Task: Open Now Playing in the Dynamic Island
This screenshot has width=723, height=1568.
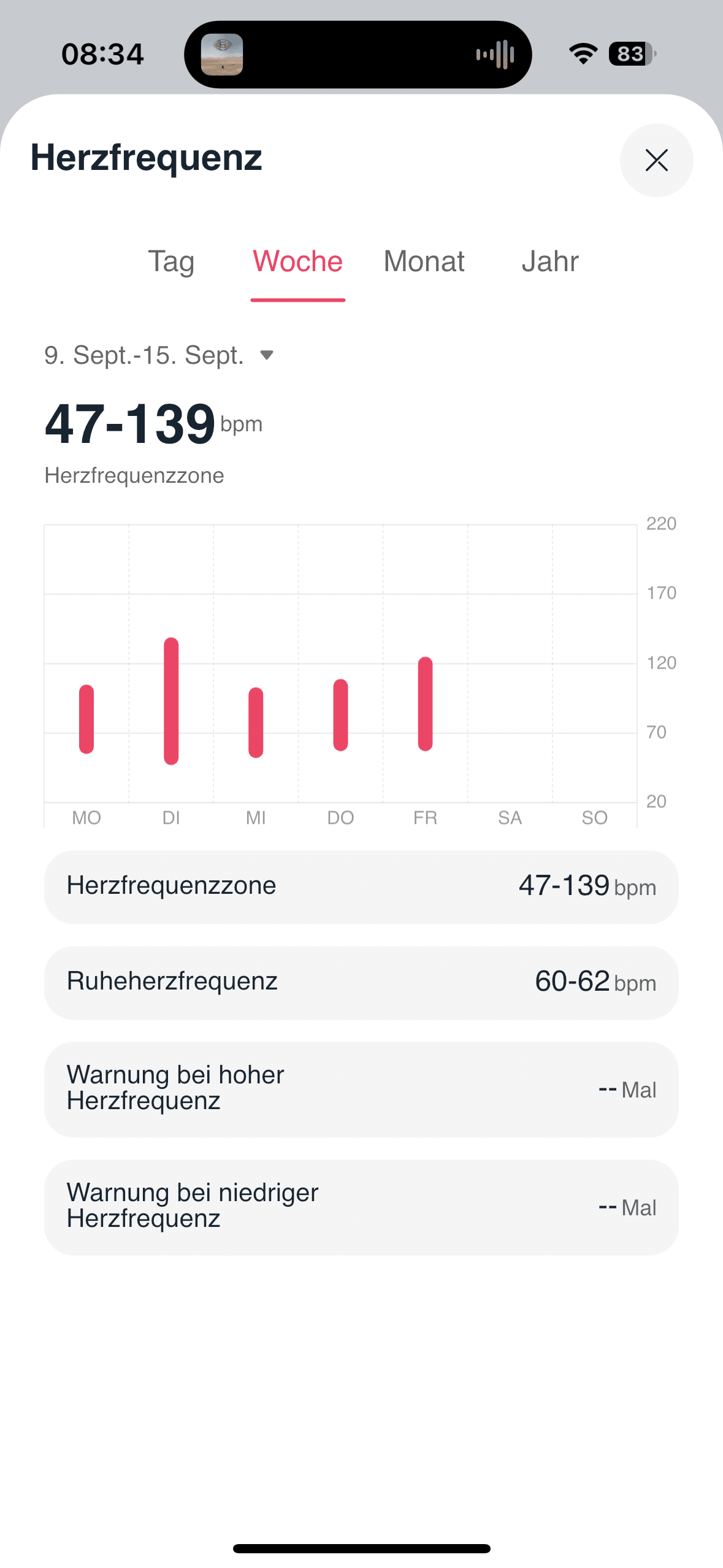Action: point(358,55)
